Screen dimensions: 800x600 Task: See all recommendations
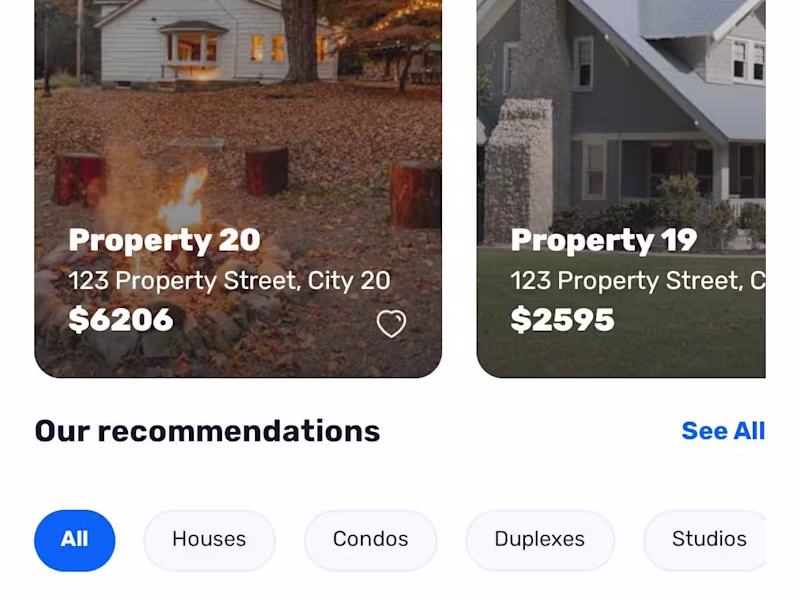722,431
